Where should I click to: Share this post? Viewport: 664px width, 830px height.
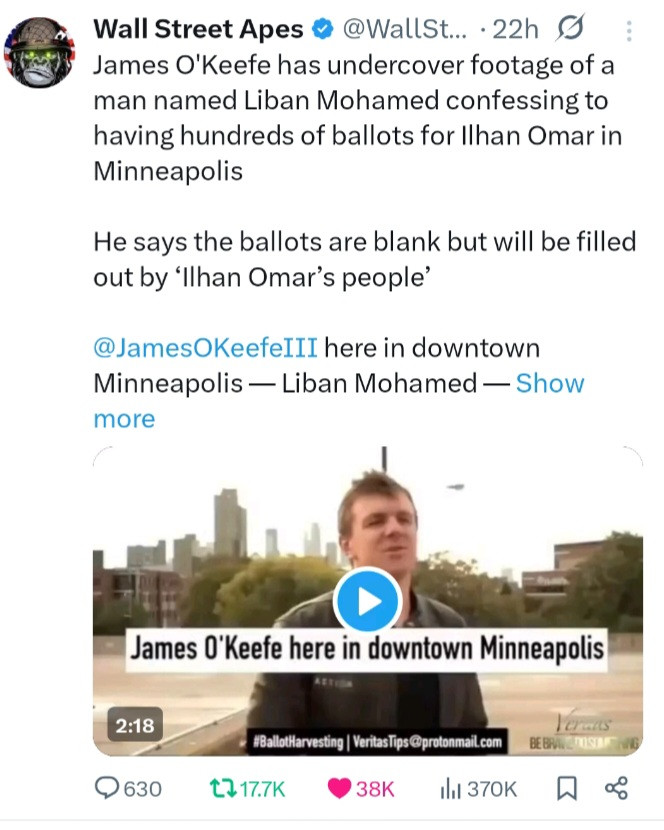pyautogui.click(x=617, y=789)
